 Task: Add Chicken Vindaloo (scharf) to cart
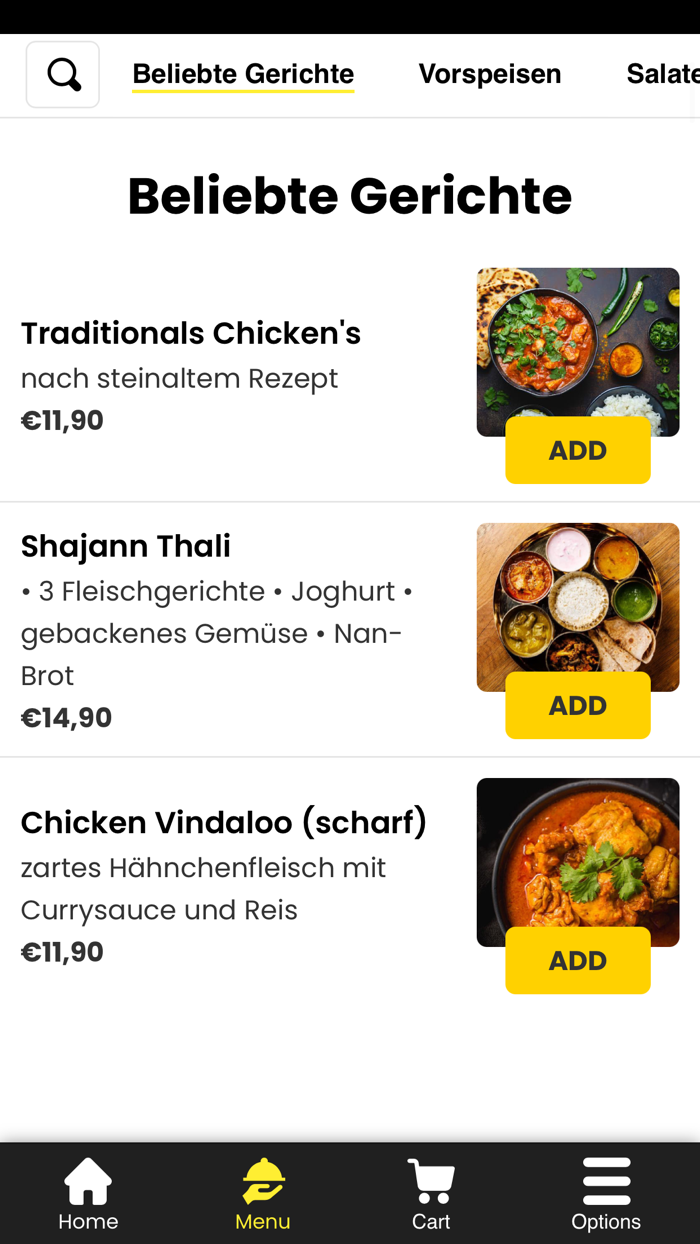click(x=577, y=960)
